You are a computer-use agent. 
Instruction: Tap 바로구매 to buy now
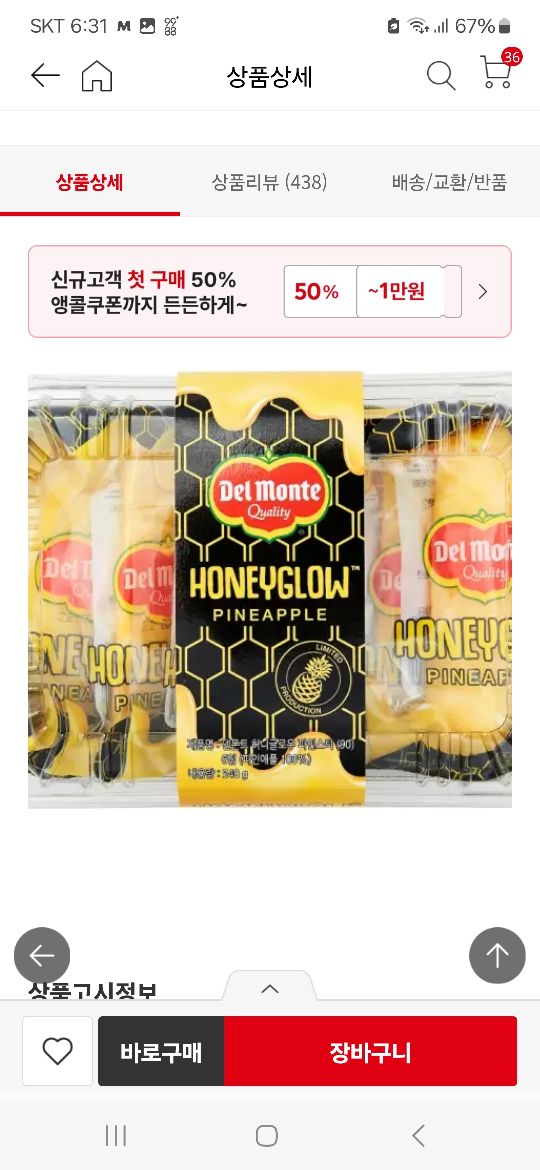pyautogui.click(x=161, y=1051)
